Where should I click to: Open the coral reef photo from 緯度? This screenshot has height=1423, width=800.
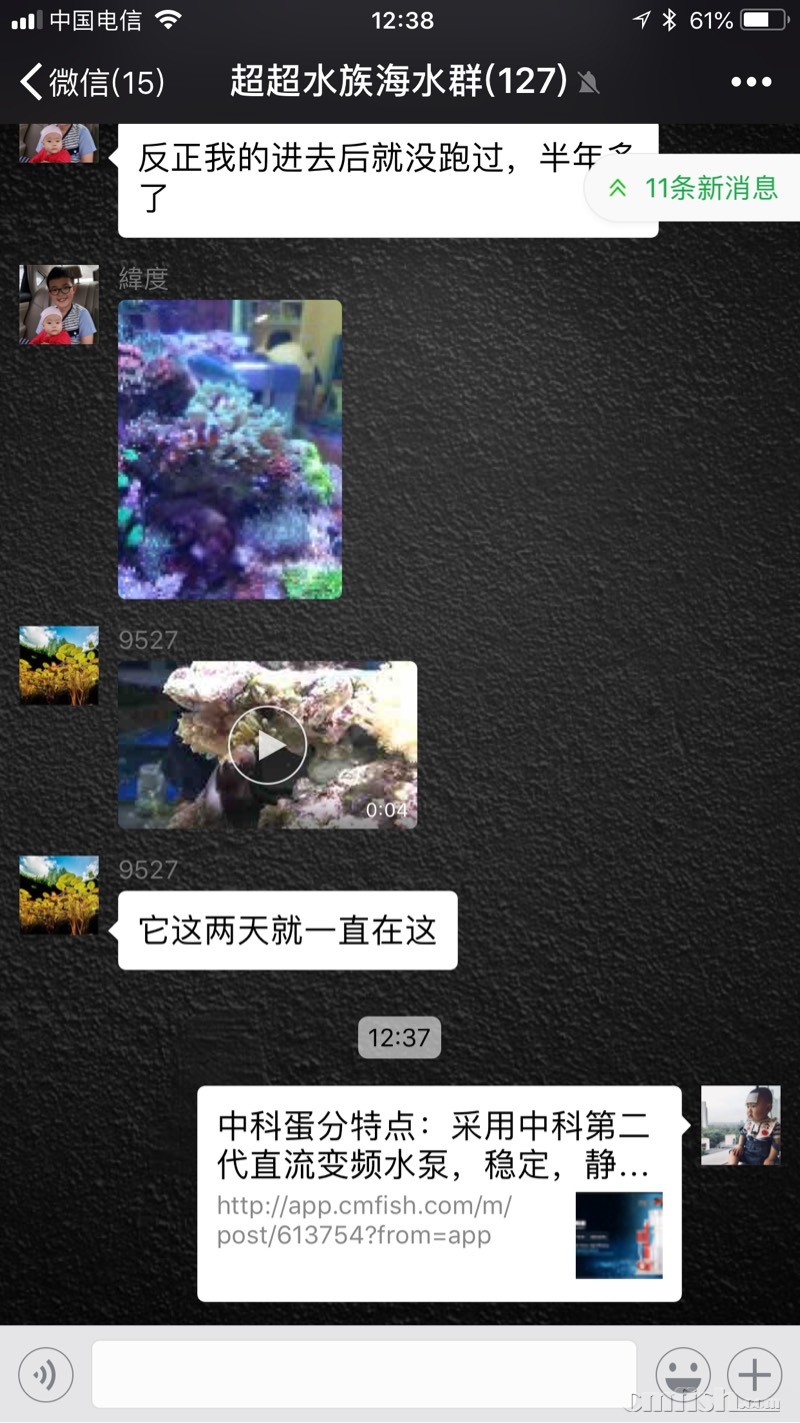coord(230,449)
